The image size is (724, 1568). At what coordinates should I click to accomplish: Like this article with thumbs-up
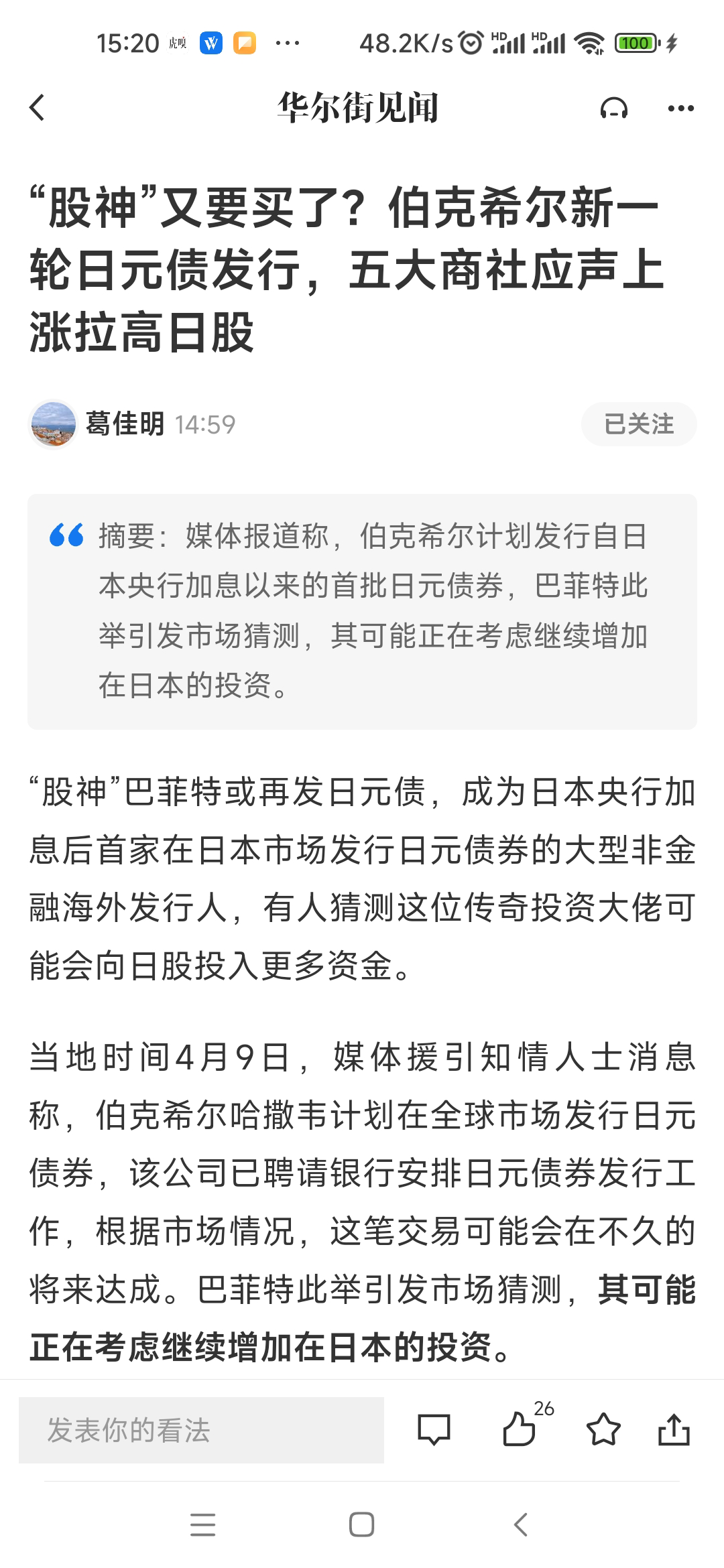click(x=520, y=1430)
